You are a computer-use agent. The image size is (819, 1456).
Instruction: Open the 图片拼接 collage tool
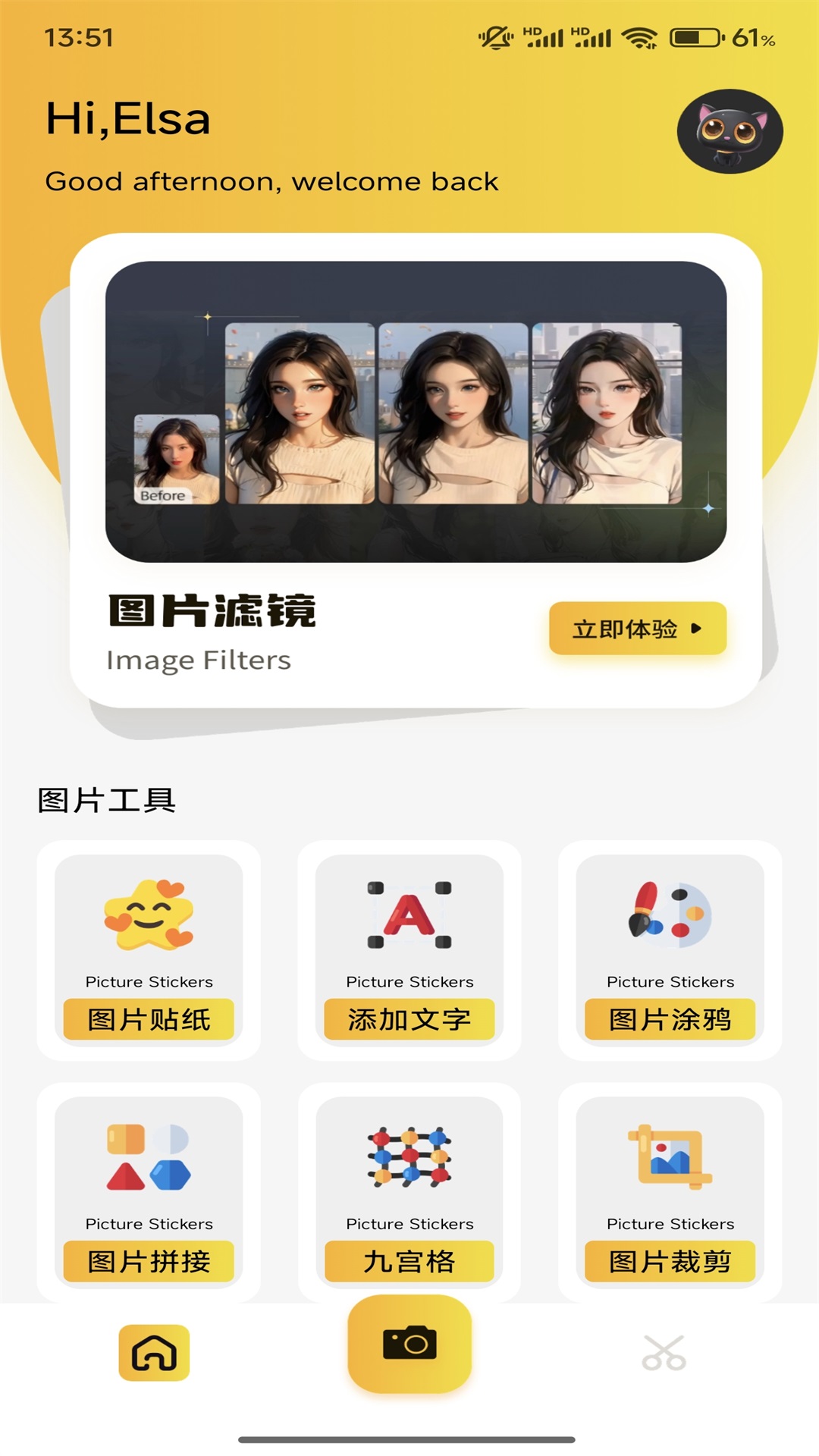click(149, 1192)
